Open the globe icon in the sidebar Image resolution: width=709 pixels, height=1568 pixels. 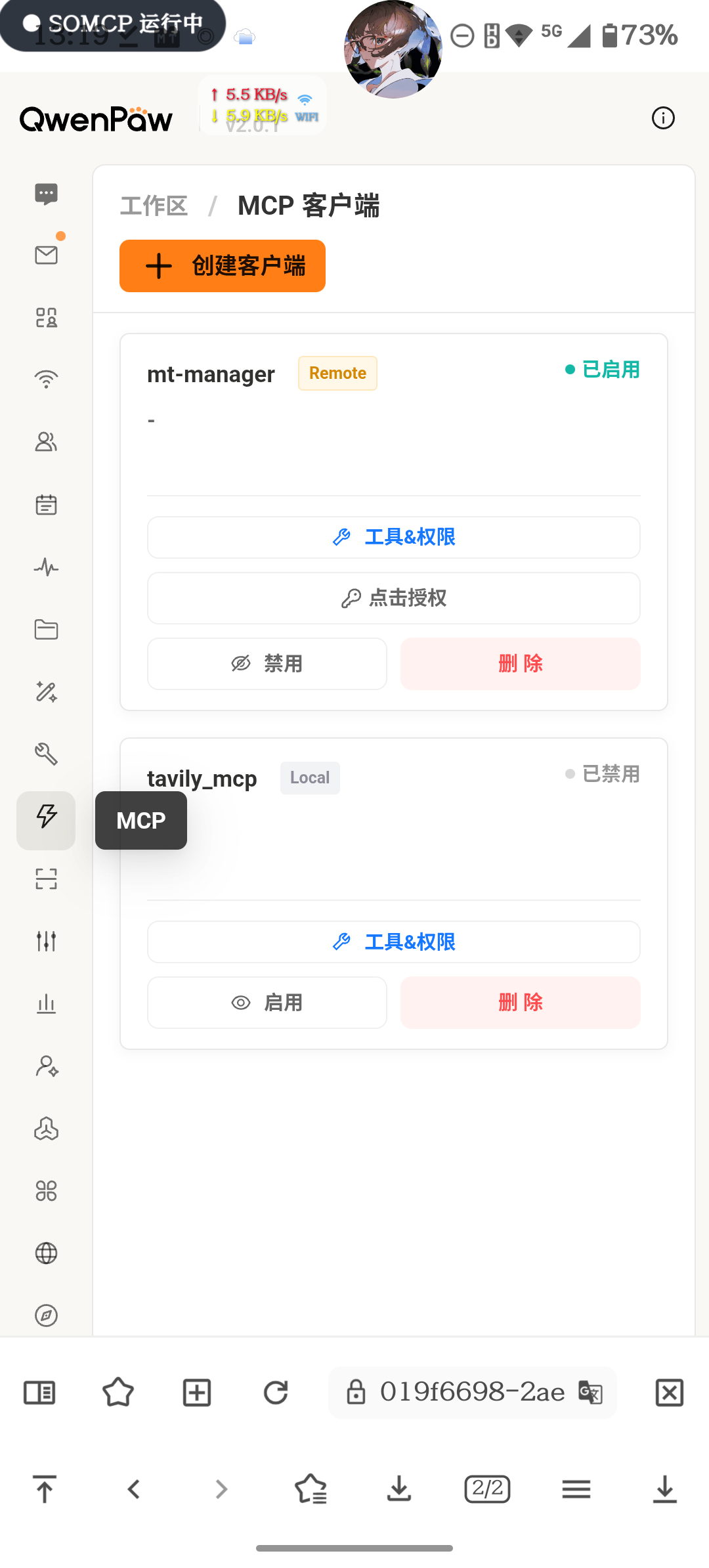point(46,1253)
